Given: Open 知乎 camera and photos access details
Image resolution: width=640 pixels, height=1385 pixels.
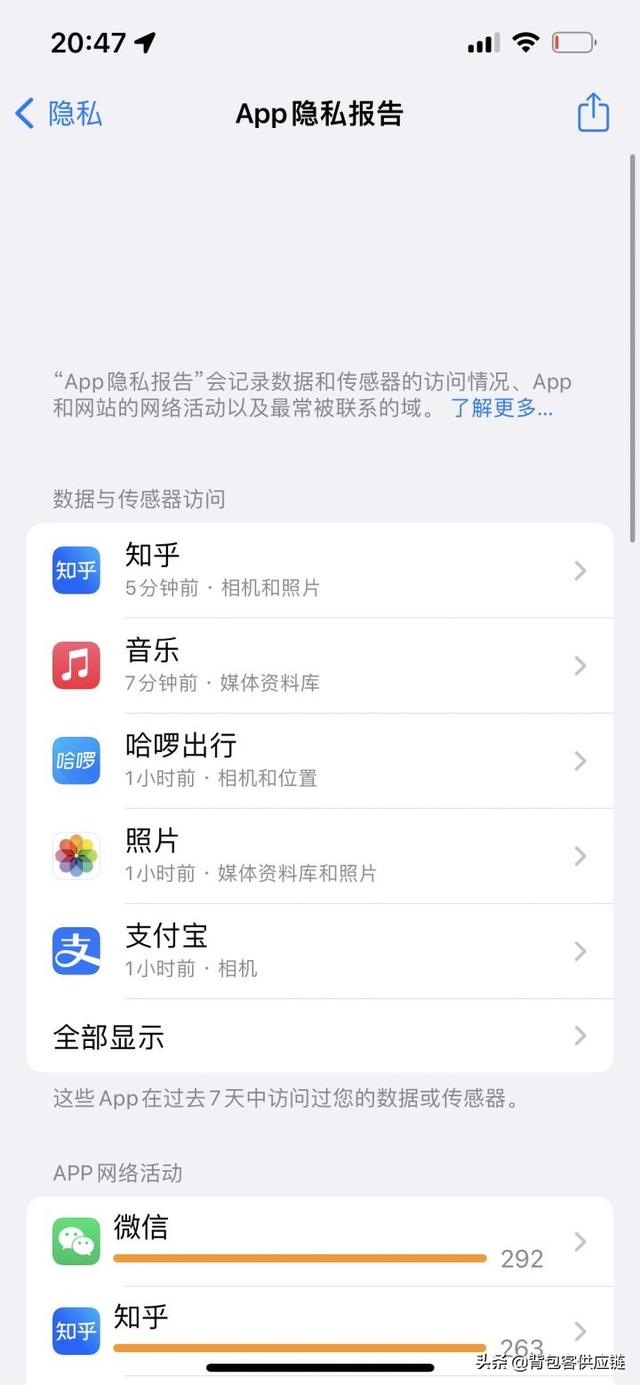Looking at the screenshot, I should click(320, 570).
